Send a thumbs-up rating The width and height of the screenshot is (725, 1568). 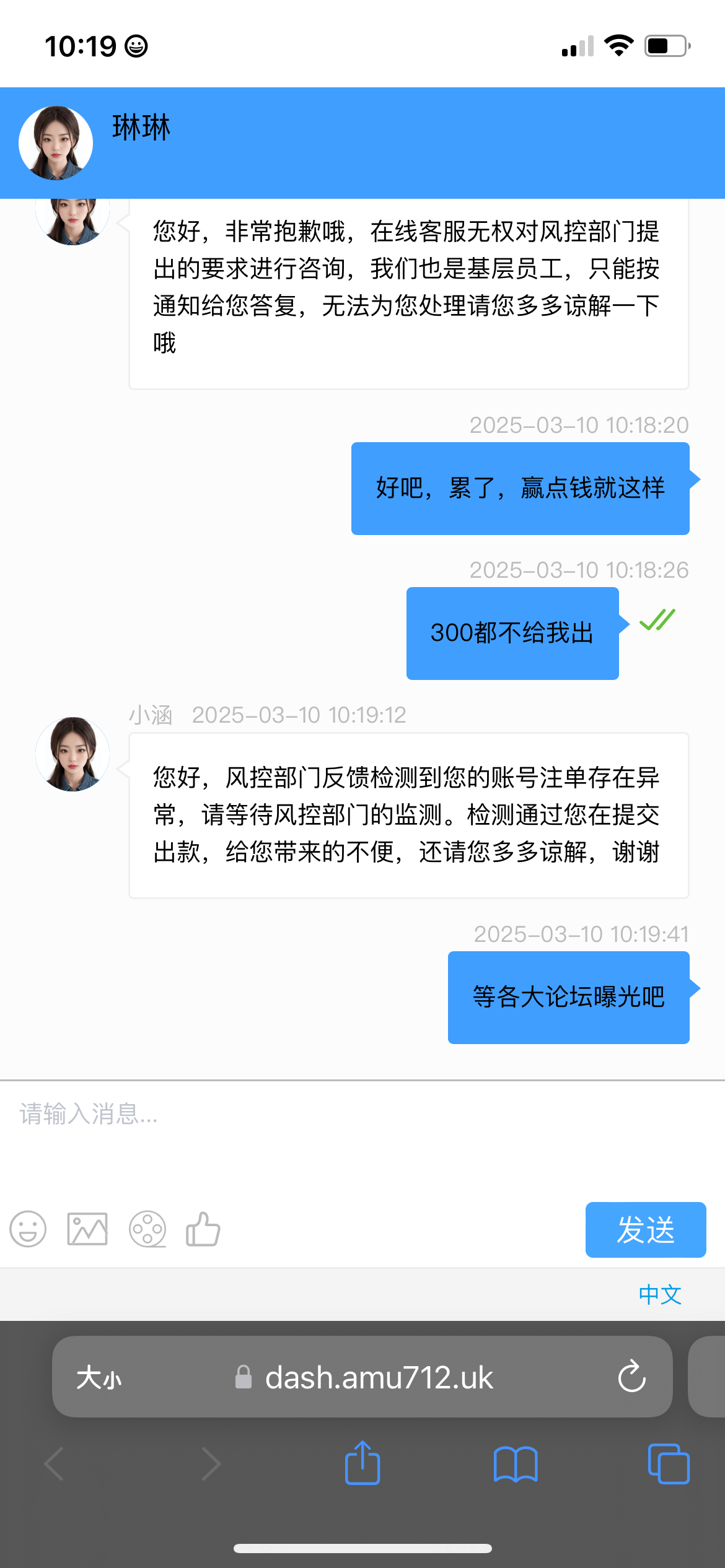(203, 1230)
